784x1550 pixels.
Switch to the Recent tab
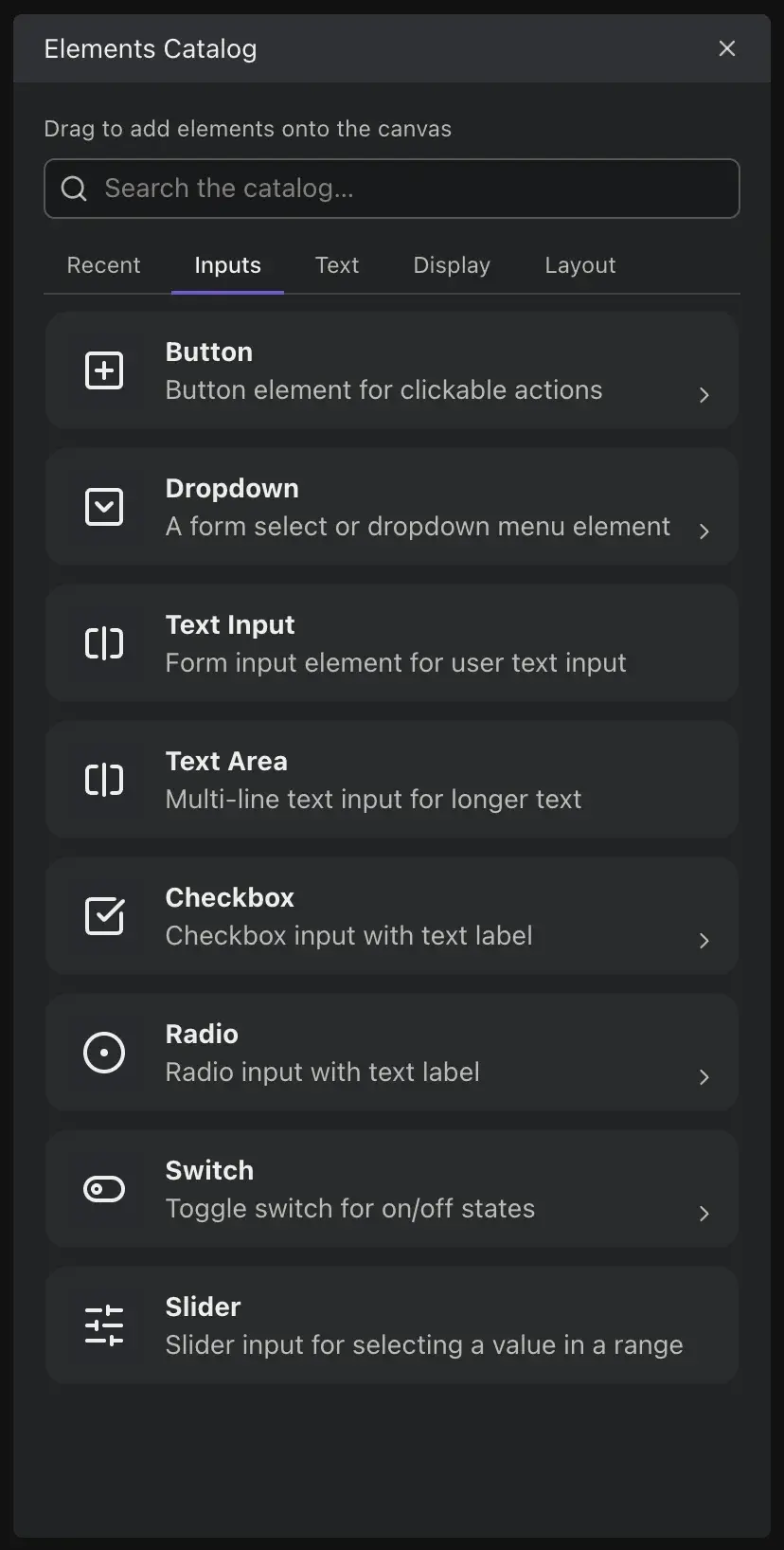pos(103,265)
